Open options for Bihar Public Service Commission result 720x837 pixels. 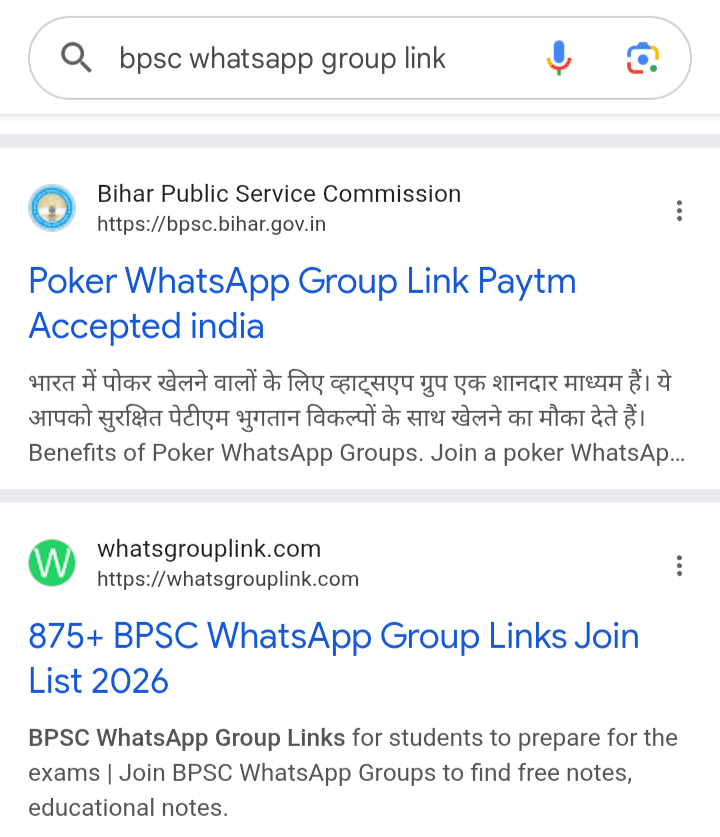coord(679,210)
